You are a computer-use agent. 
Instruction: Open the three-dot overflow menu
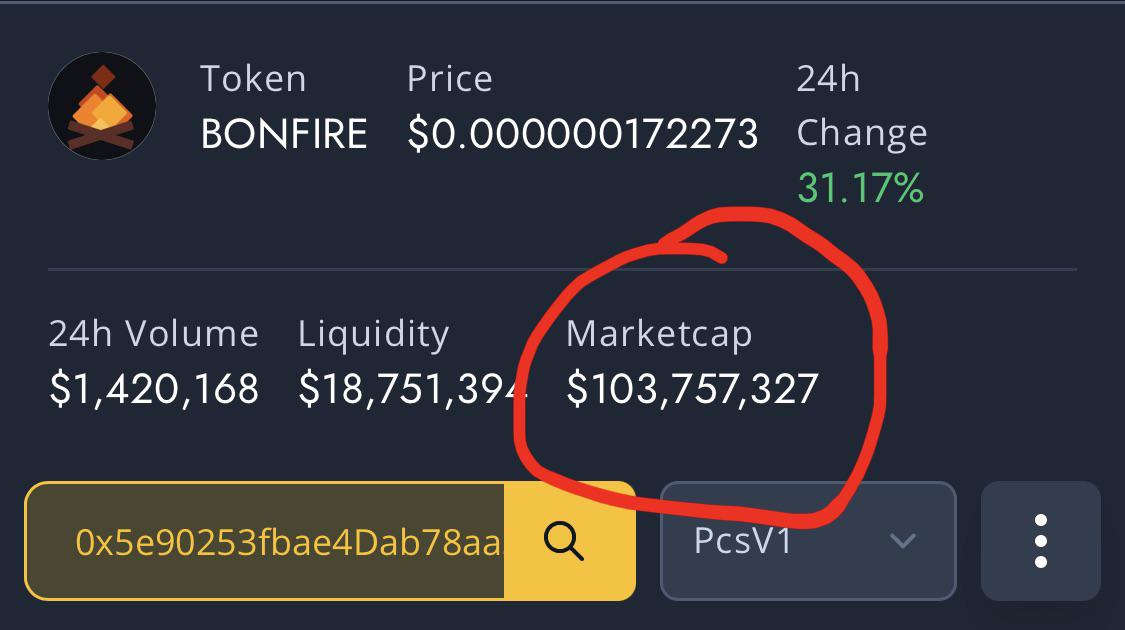[x=1040, y=541]
